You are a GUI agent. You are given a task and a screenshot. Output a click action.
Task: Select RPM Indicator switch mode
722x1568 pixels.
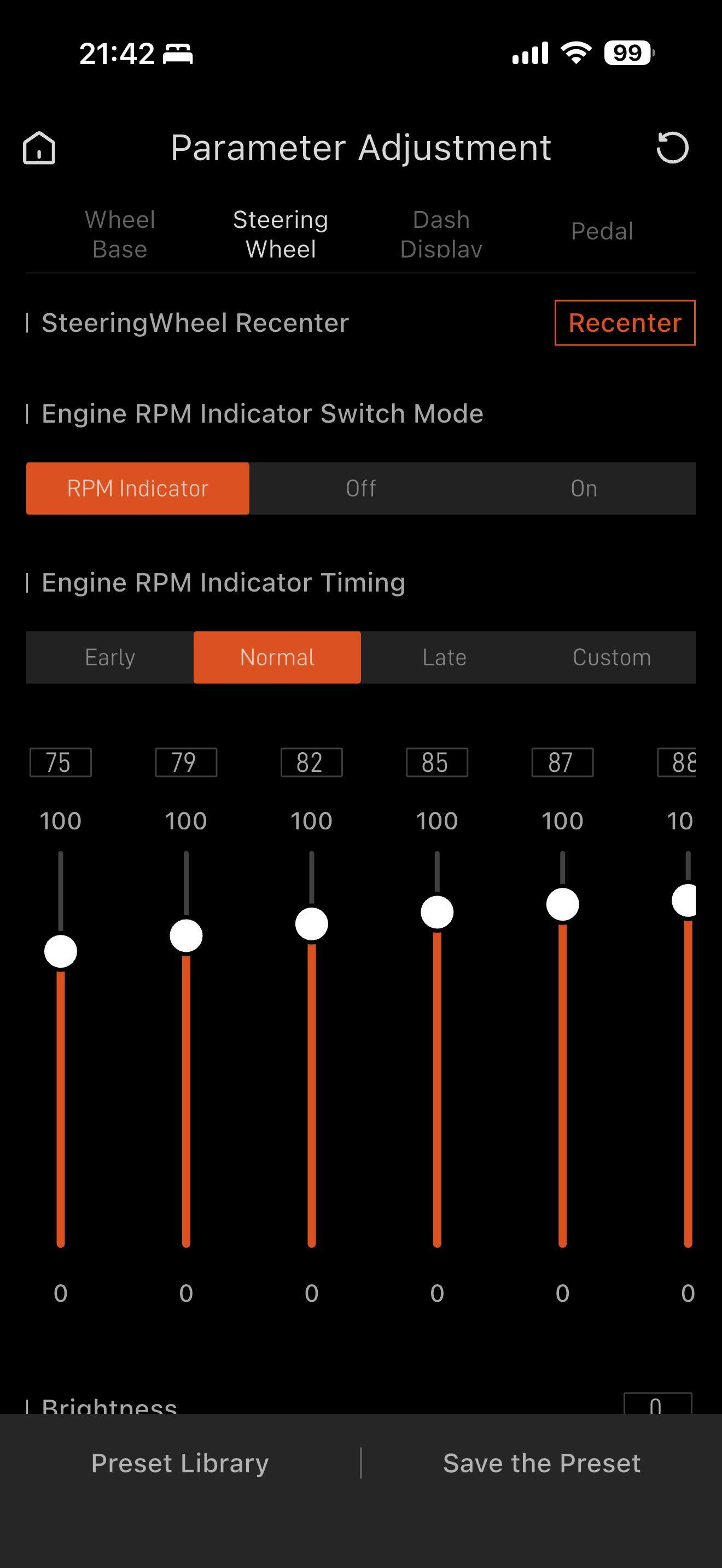(x=138, y=488)
